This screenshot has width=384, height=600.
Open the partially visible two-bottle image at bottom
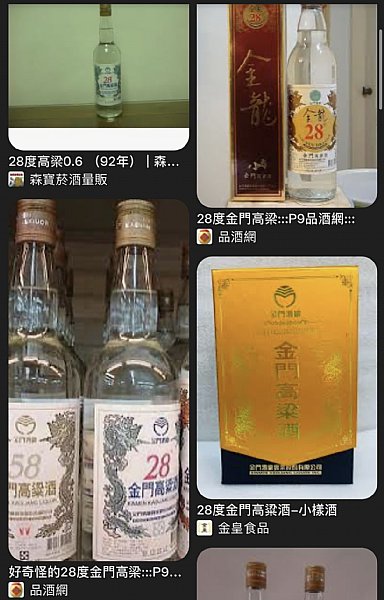coord(287,574)
